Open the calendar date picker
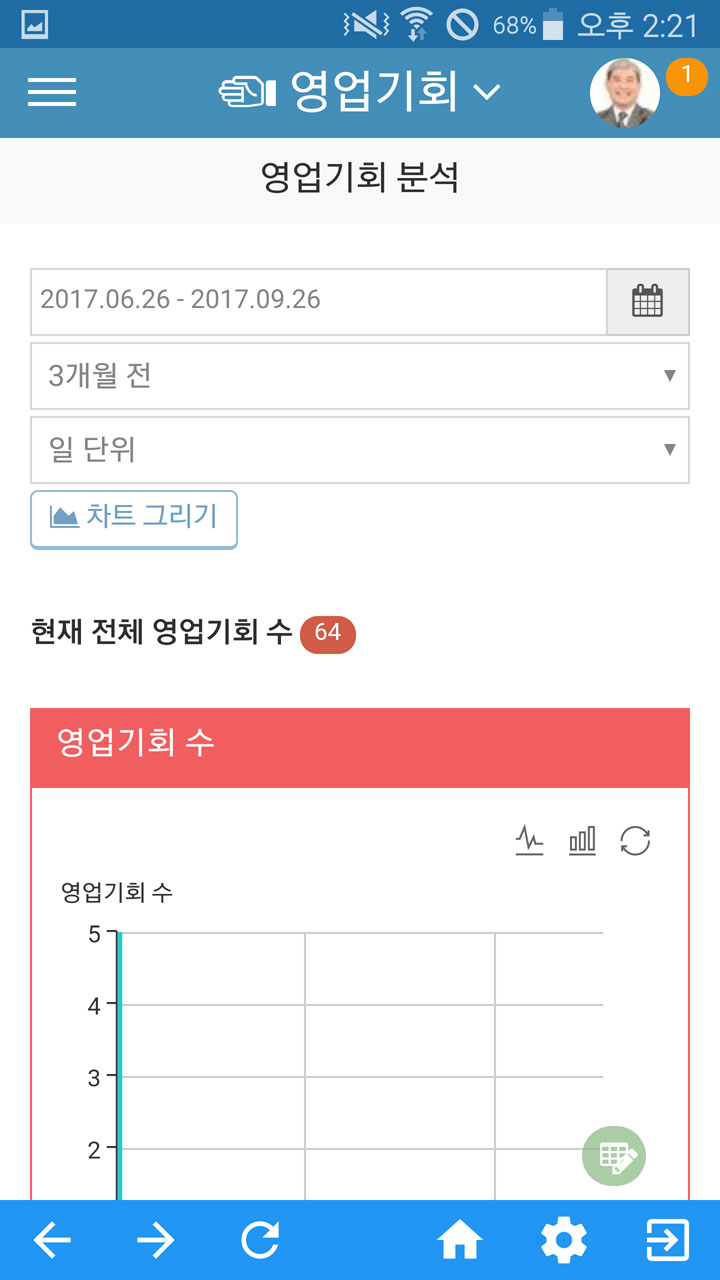Viewport: 720px width, 1280px height. [648, 301]
